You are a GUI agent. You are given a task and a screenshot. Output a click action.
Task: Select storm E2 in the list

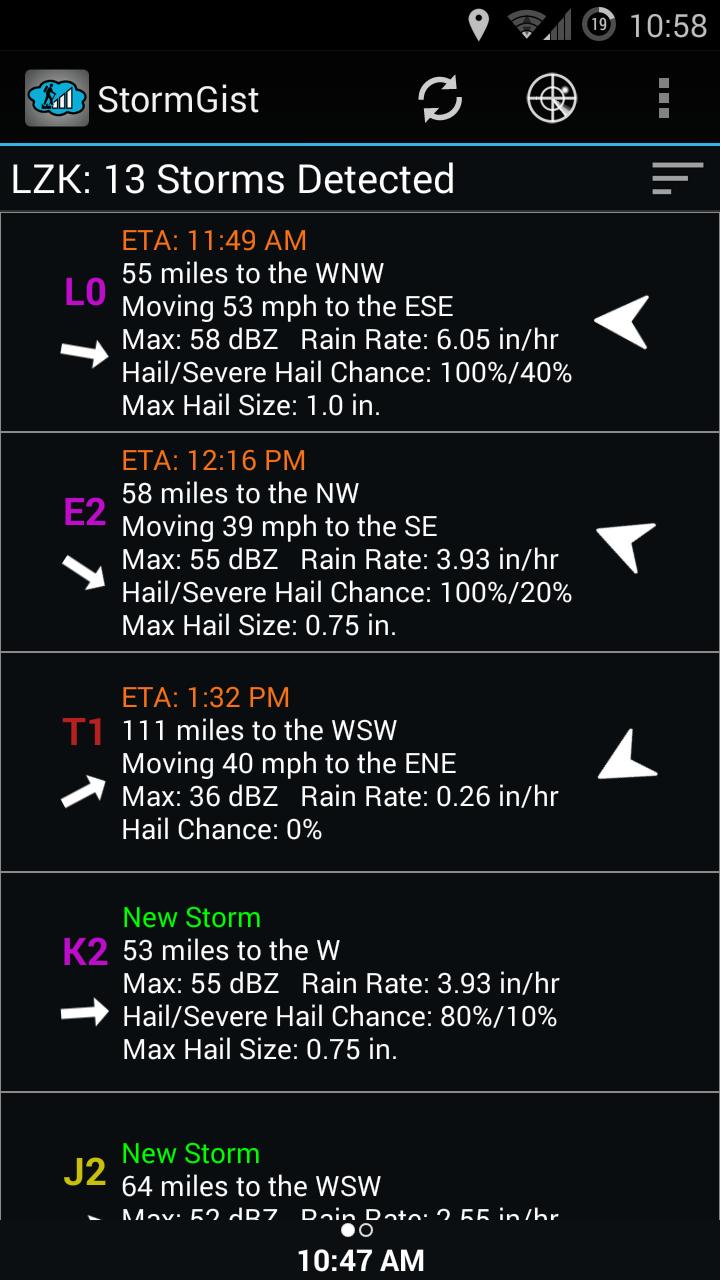pos(360,542)
